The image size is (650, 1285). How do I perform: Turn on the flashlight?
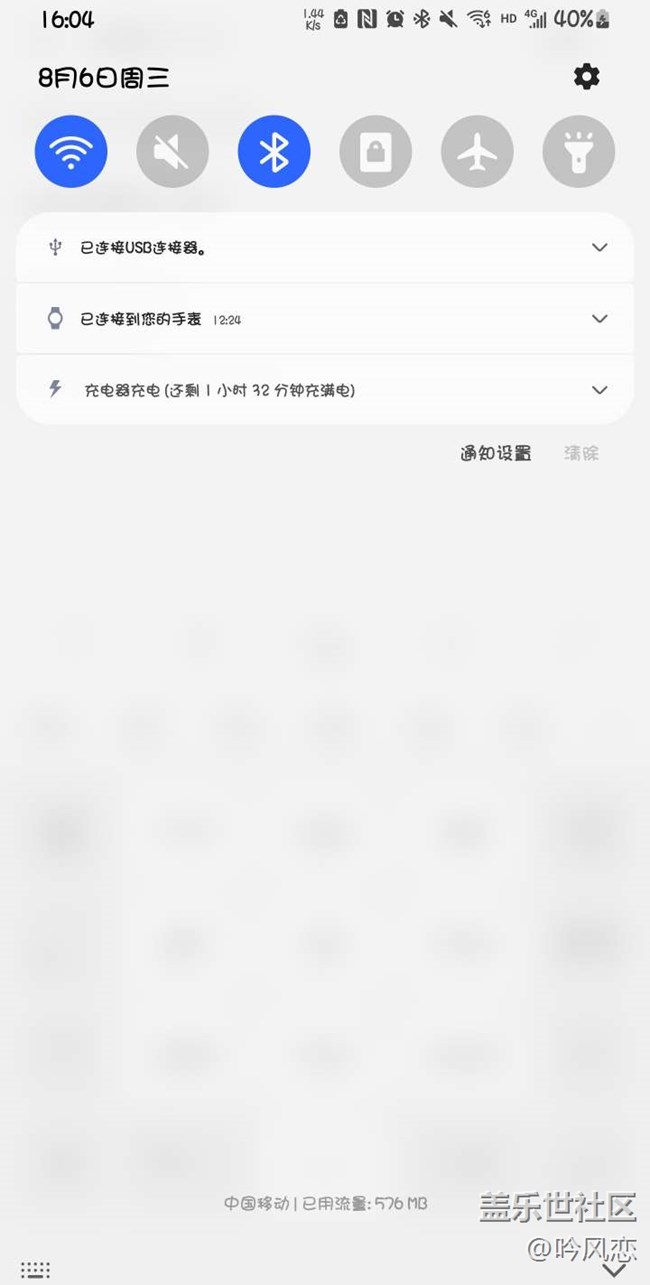pyautogui.click(x=578, y=152)
